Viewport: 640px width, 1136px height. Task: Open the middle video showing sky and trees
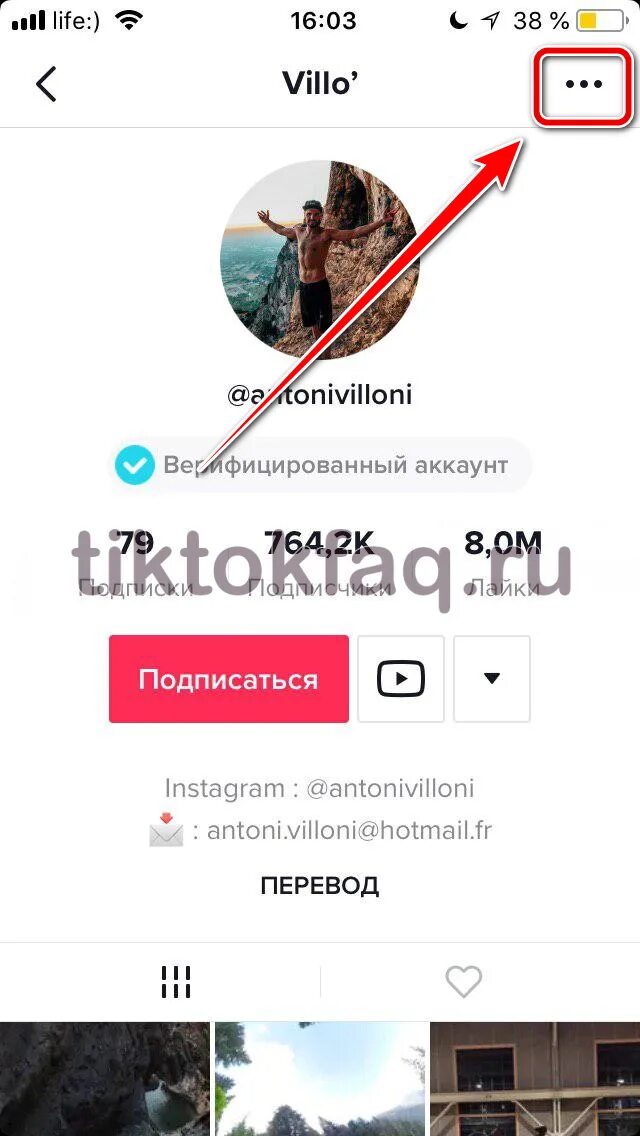click(x=320, y=1080)
